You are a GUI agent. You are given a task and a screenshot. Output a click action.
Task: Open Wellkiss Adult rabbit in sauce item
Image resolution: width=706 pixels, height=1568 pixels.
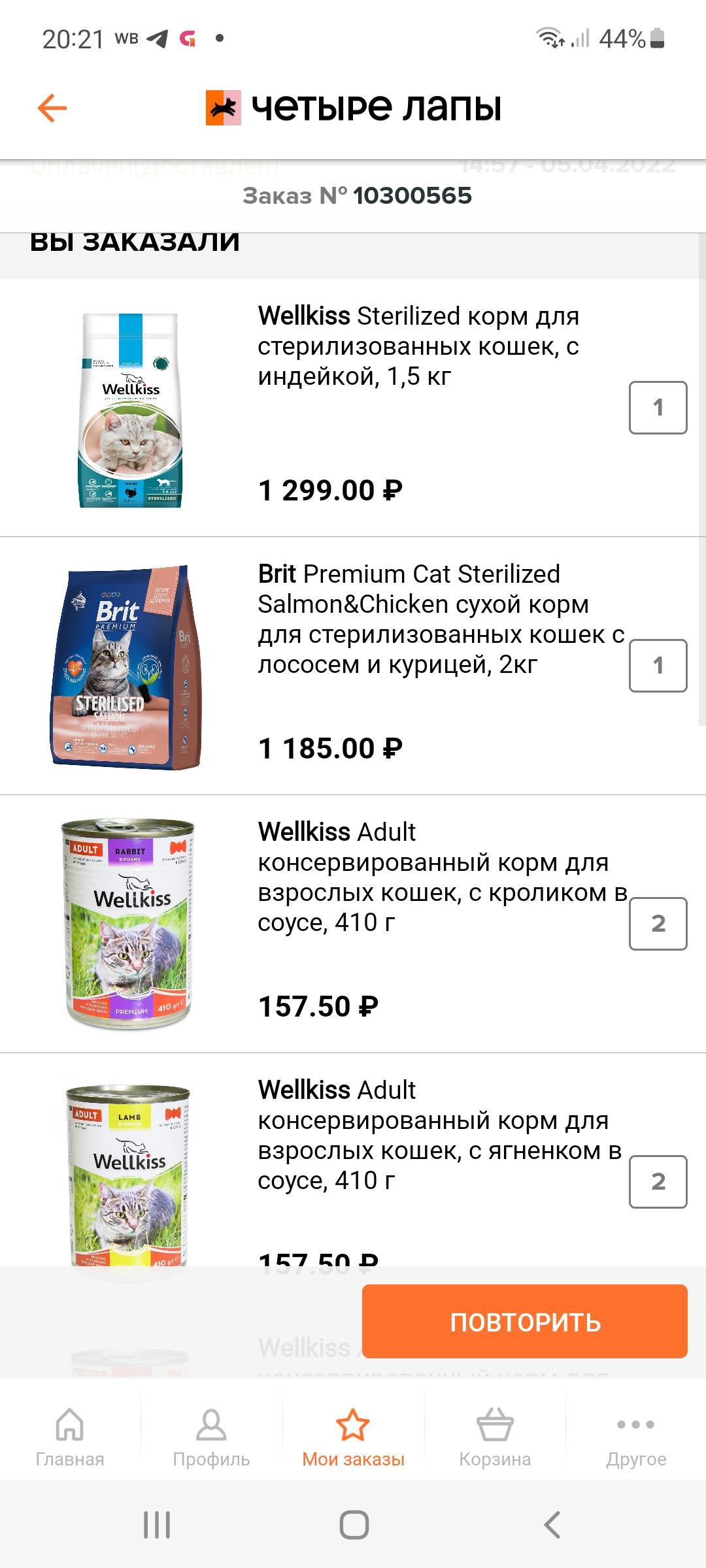point(431,877)
